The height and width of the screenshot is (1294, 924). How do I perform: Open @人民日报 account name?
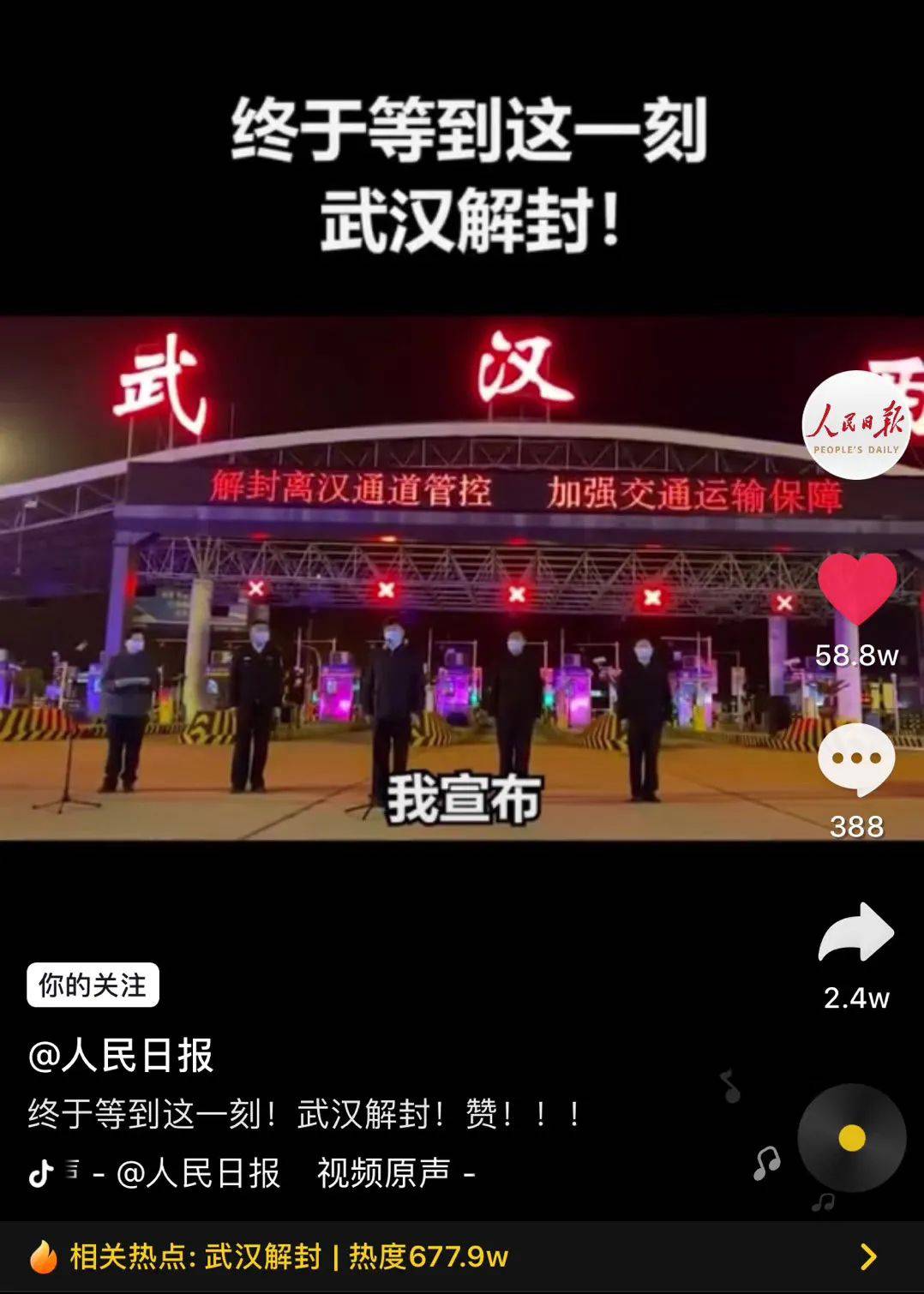click(121, 1056)
